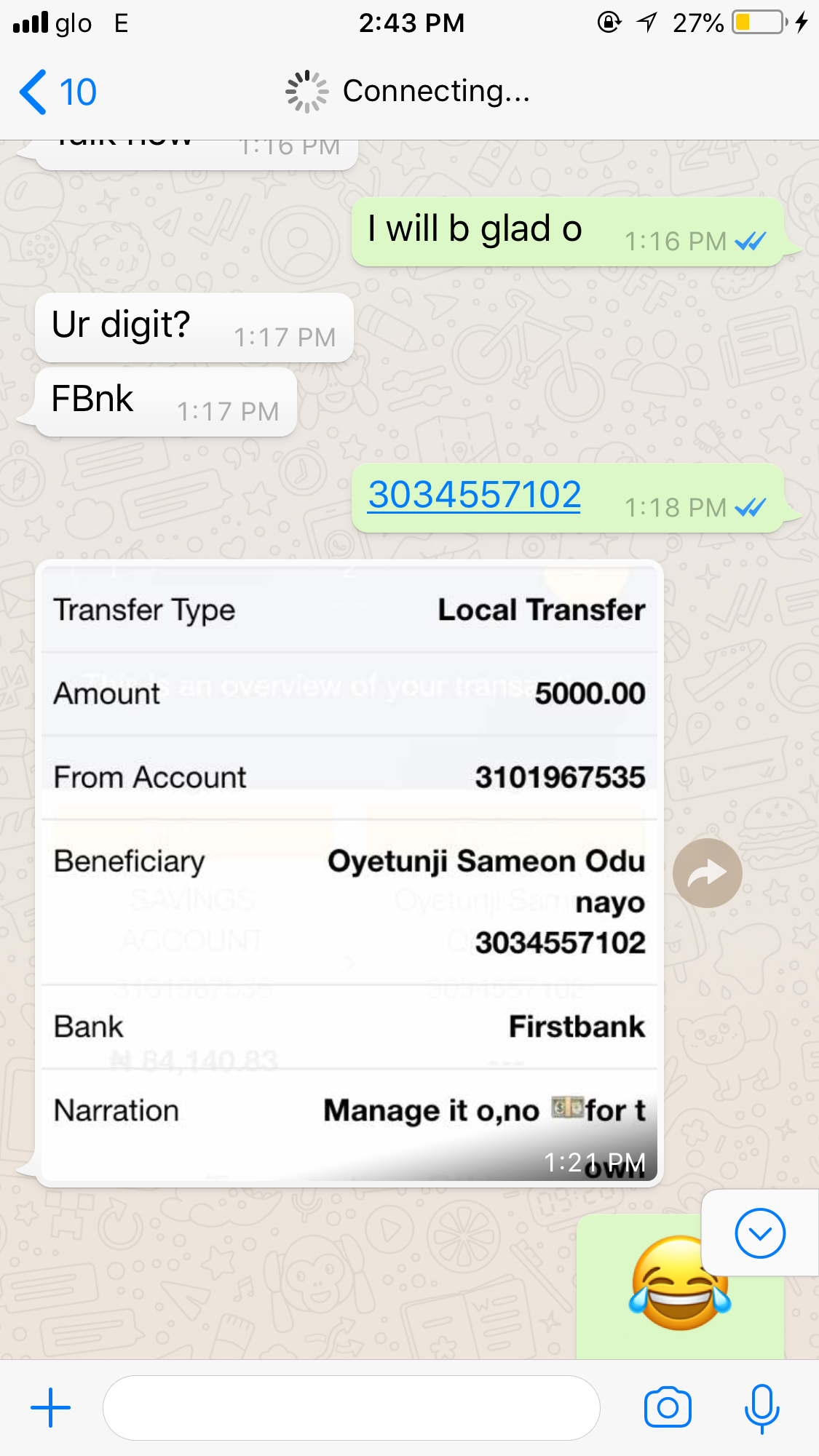Image resolution: width=819 pixels, height=1456 pixels.
Task: Open the camera to send a photo
Action: click(x=668, y=1408)
